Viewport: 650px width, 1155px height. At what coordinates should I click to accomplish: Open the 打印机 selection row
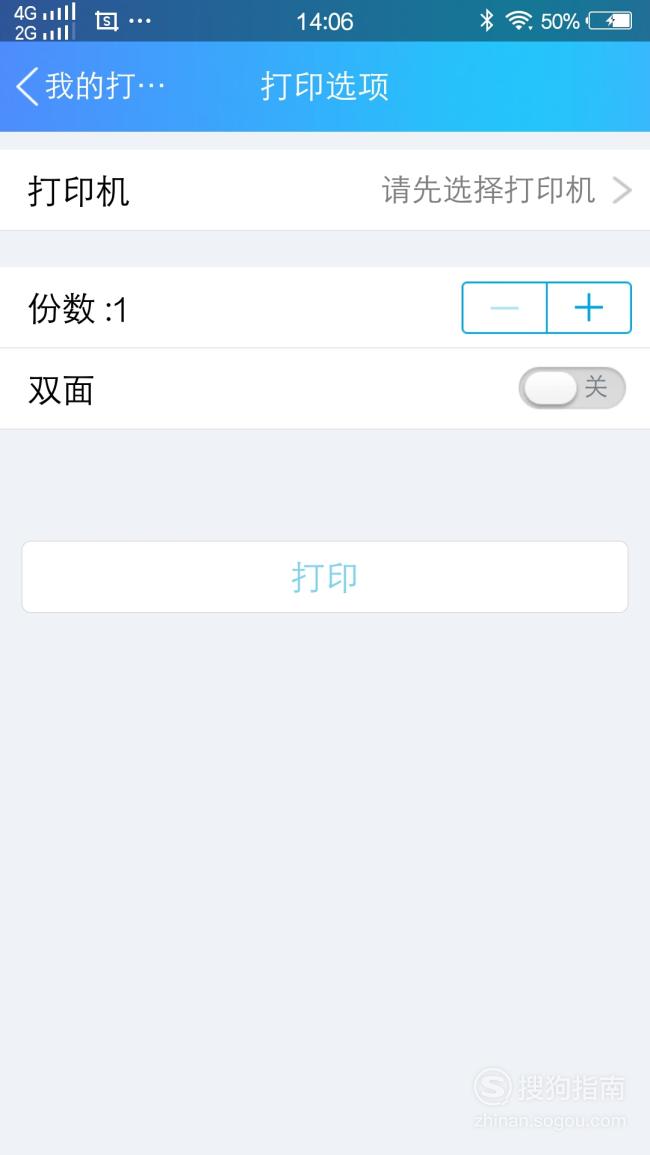(325, 191)
